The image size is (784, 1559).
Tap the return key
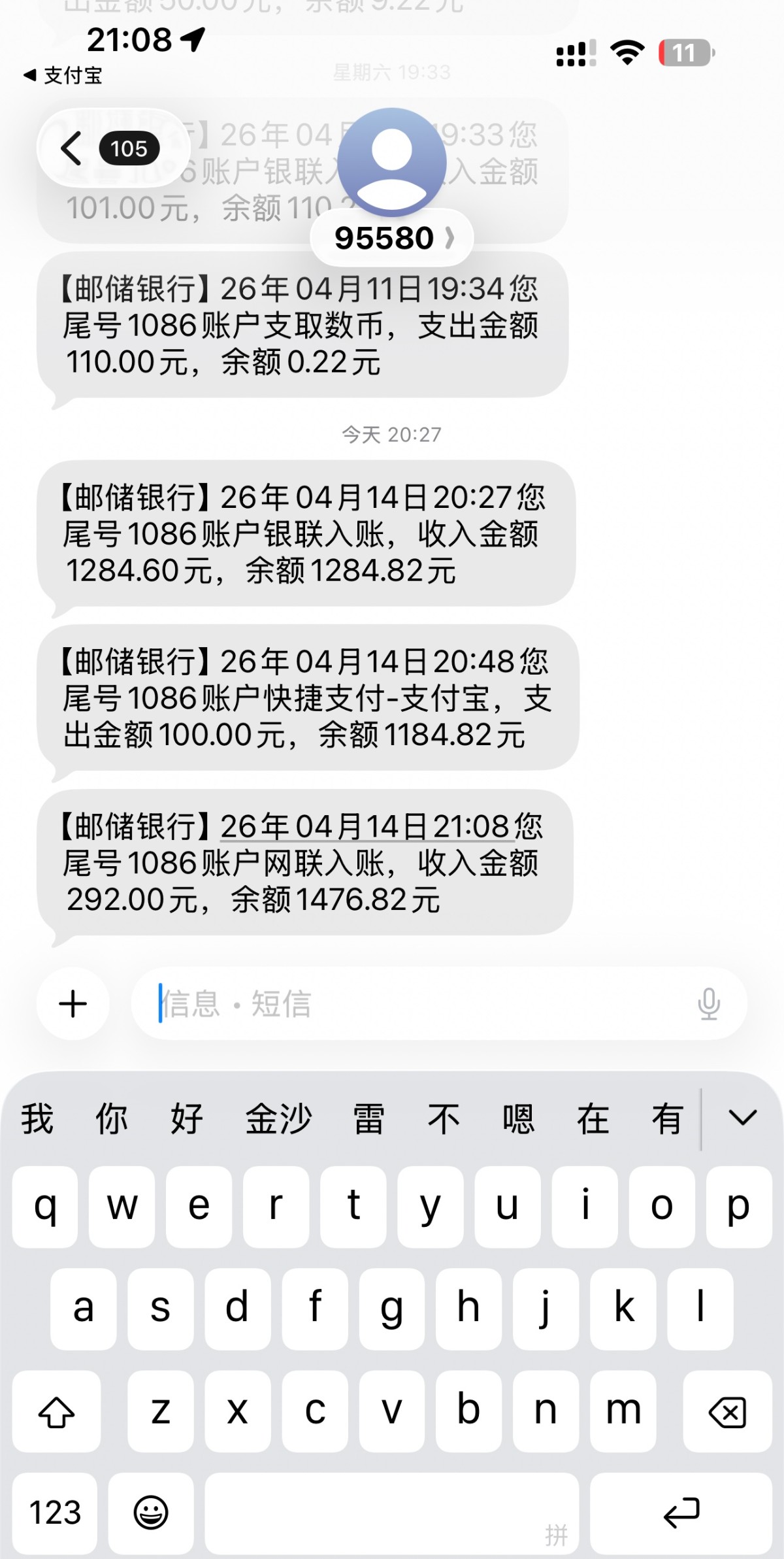681,1512
